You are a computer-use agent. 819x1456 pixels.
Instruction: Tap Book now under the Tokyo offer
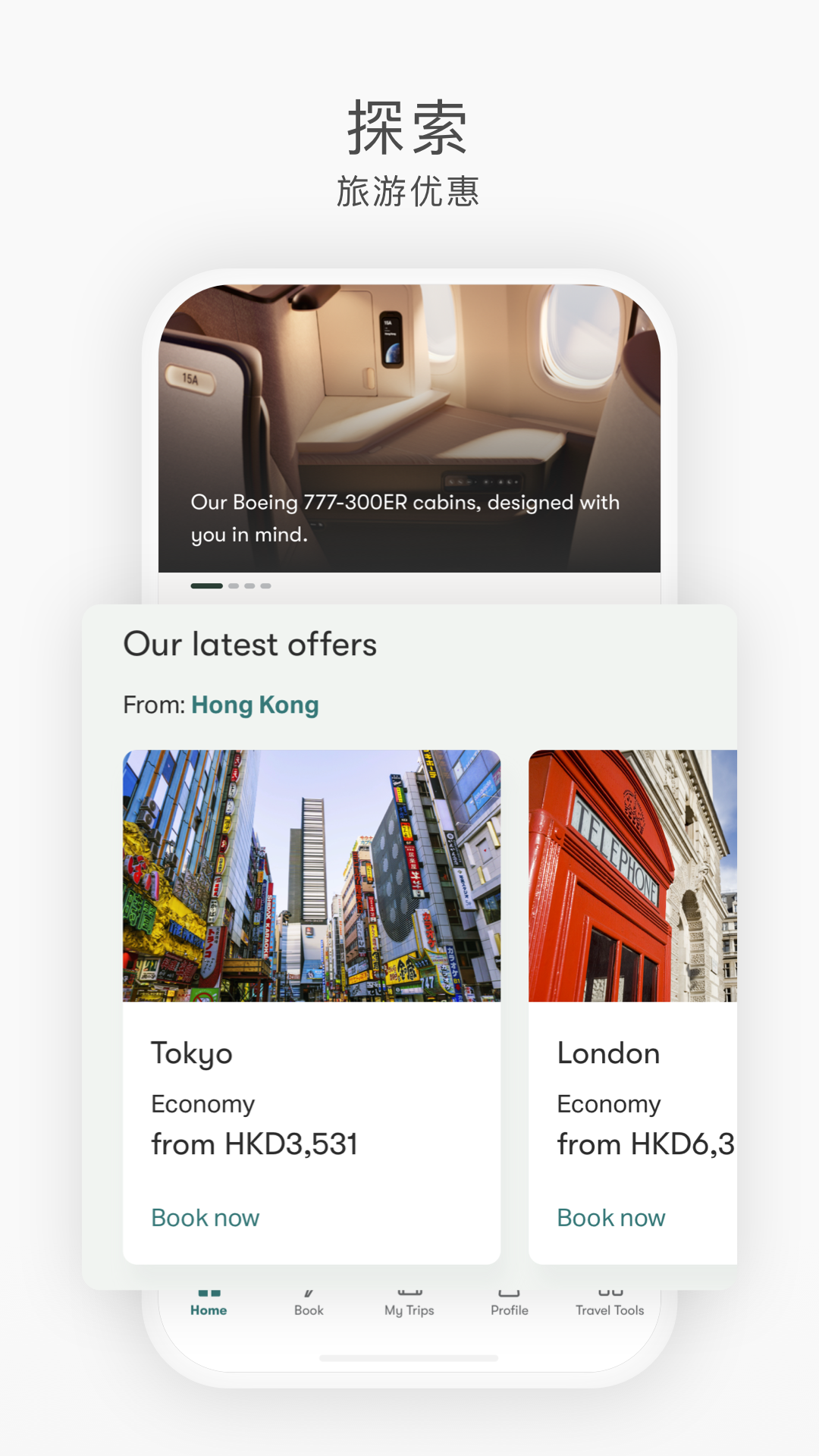coord(206,1217)
